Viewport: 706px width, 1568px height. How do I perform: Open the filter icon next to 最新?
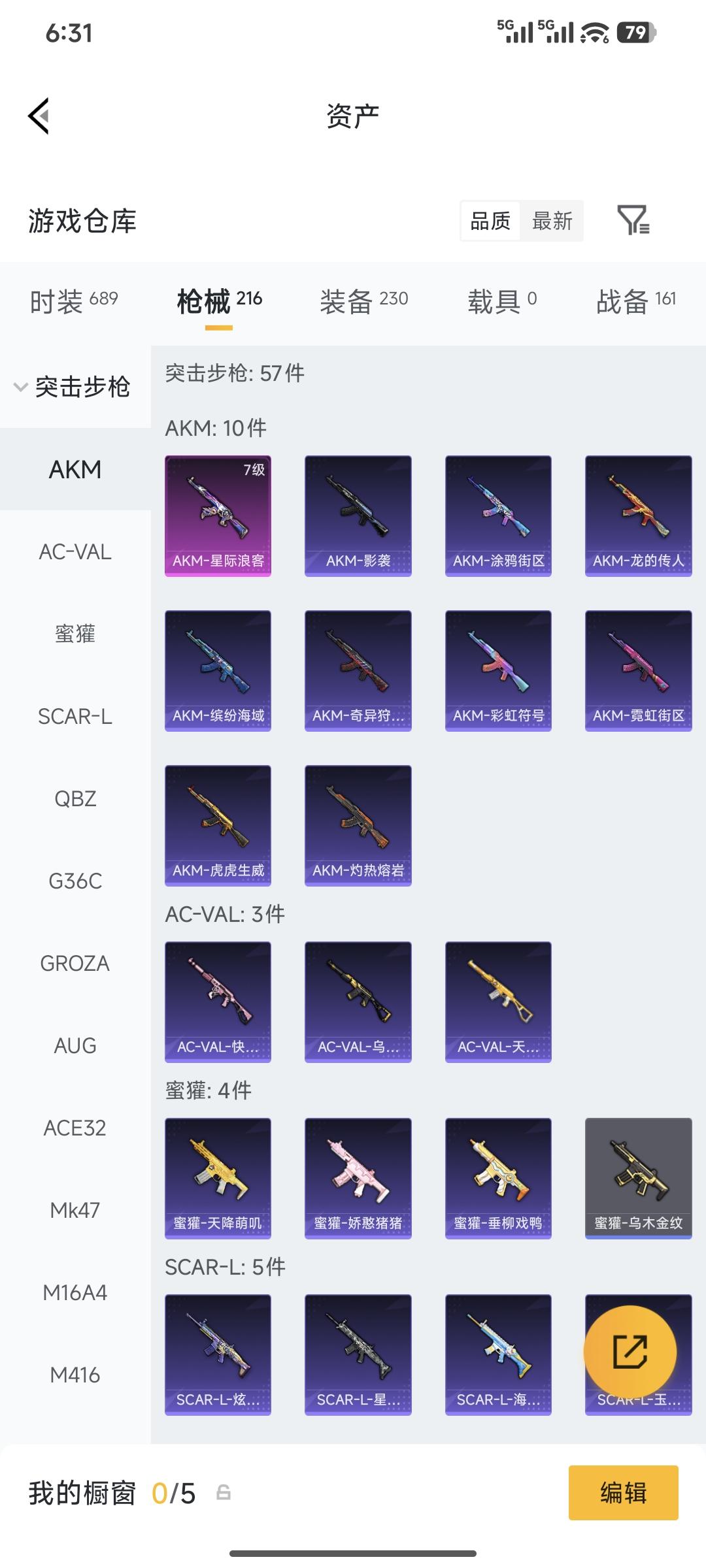coord(633,220)
